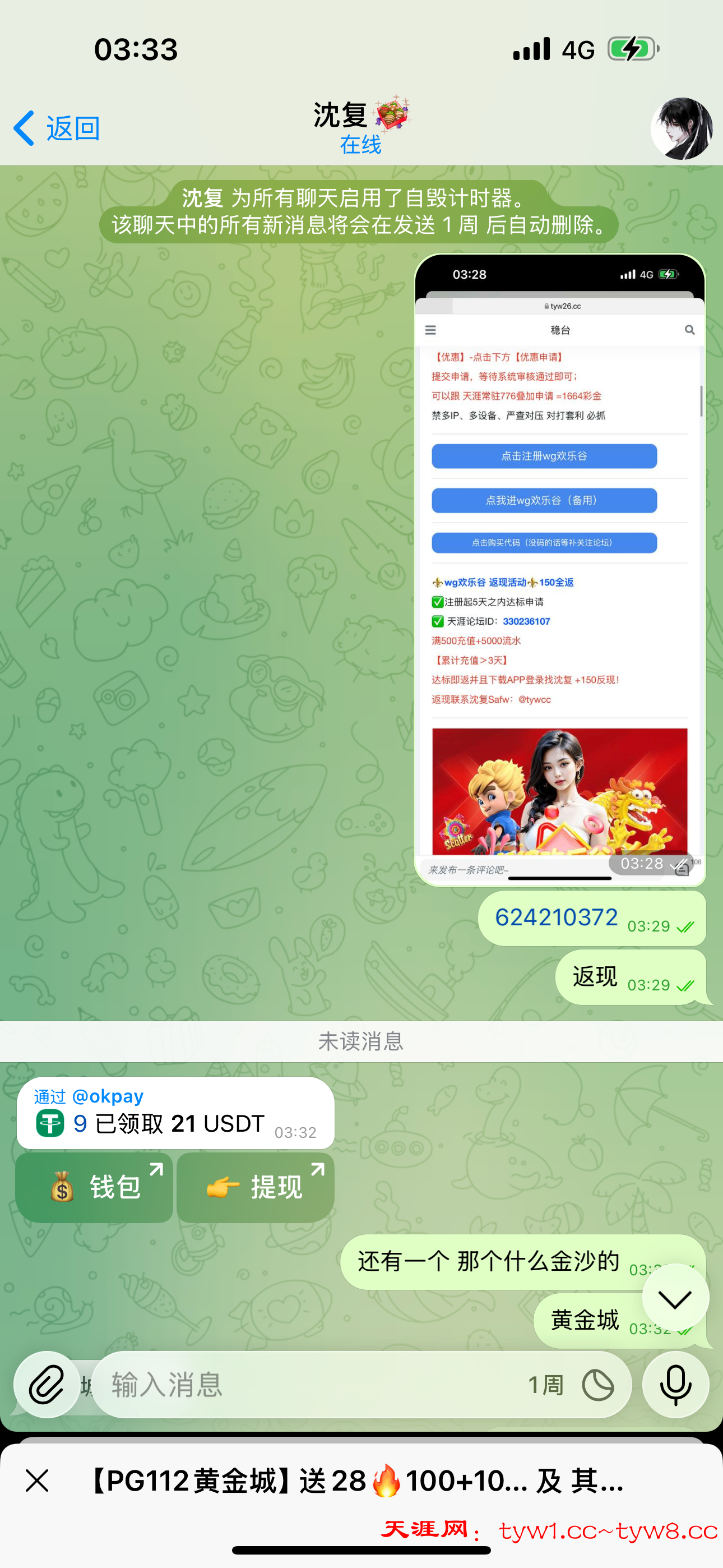Open the attachment paperclip
The image size is (723, 1568).
pos(47,1385)
